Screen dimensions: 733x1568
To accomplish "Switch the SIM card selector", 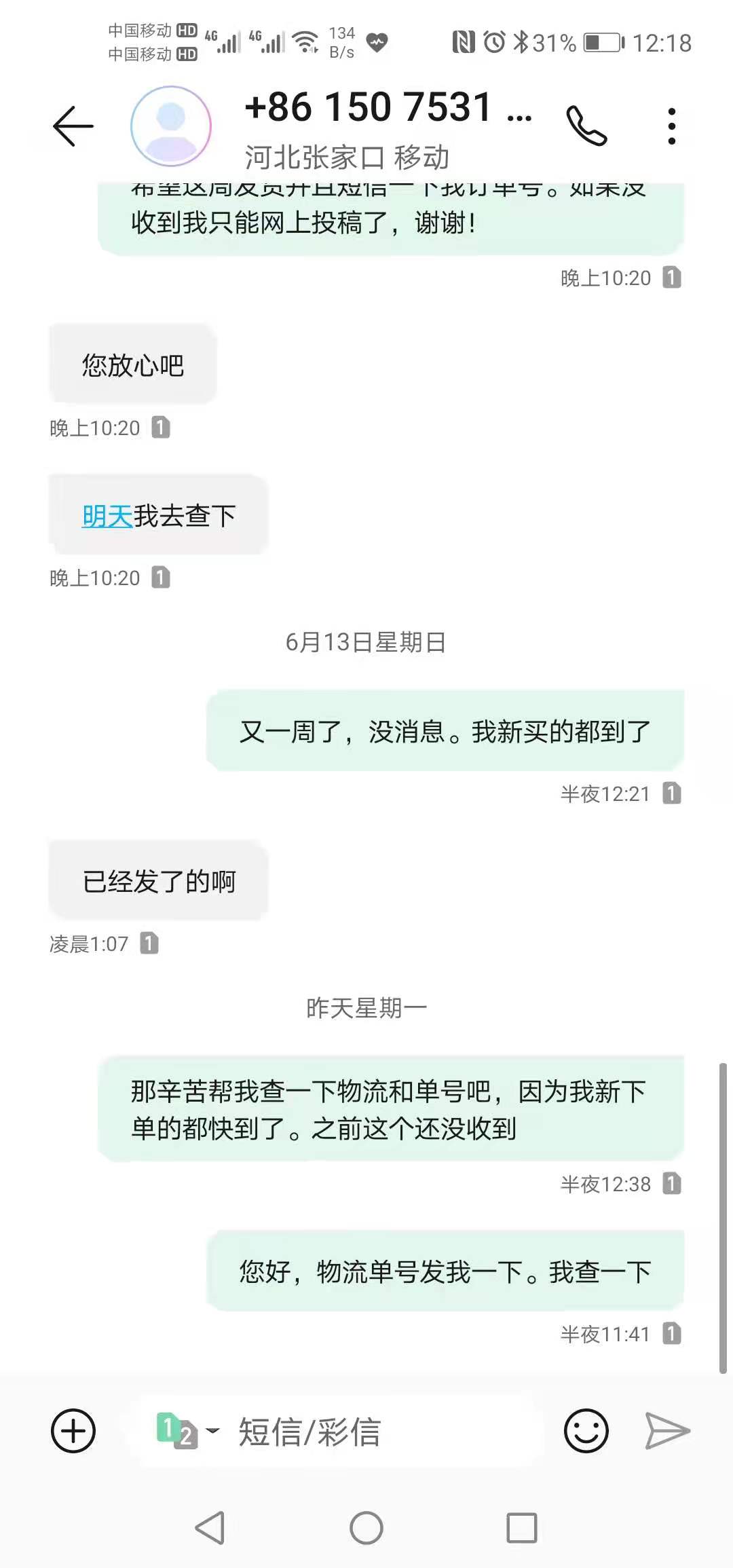I will pyautogui.click(x=185, y=1431).
